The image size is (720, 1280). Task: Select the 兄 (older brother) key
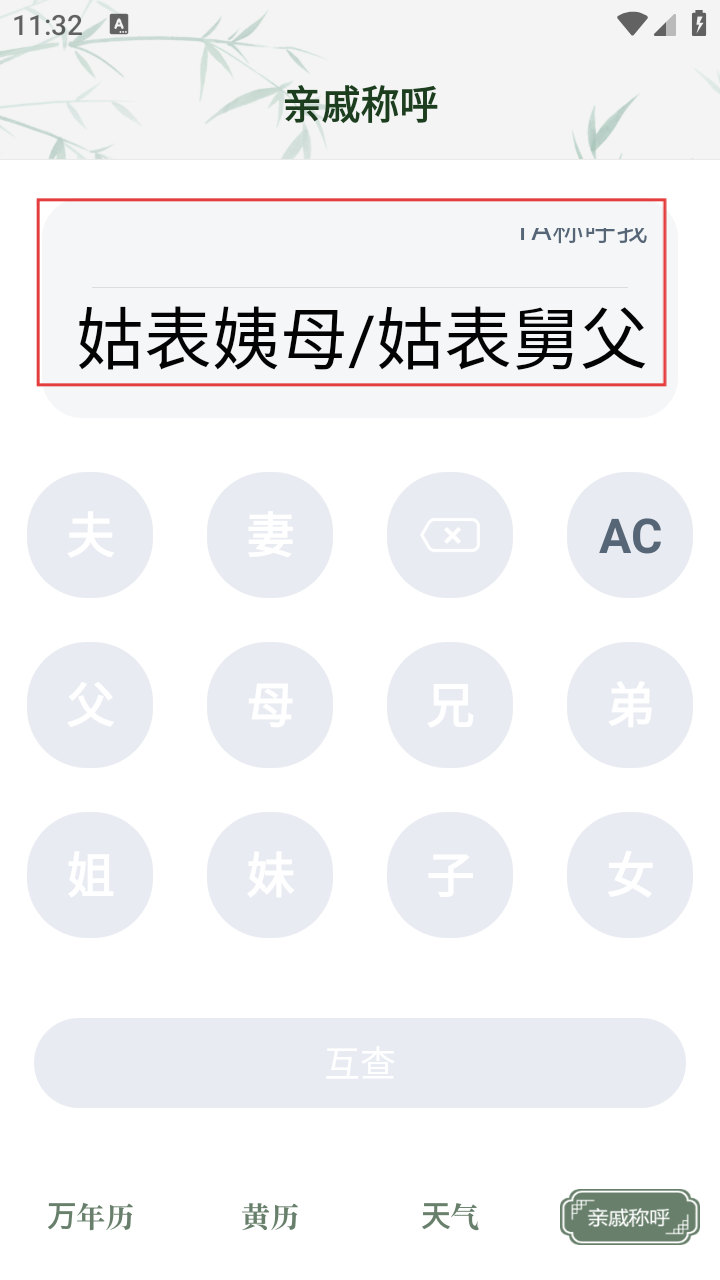[450, 705]
